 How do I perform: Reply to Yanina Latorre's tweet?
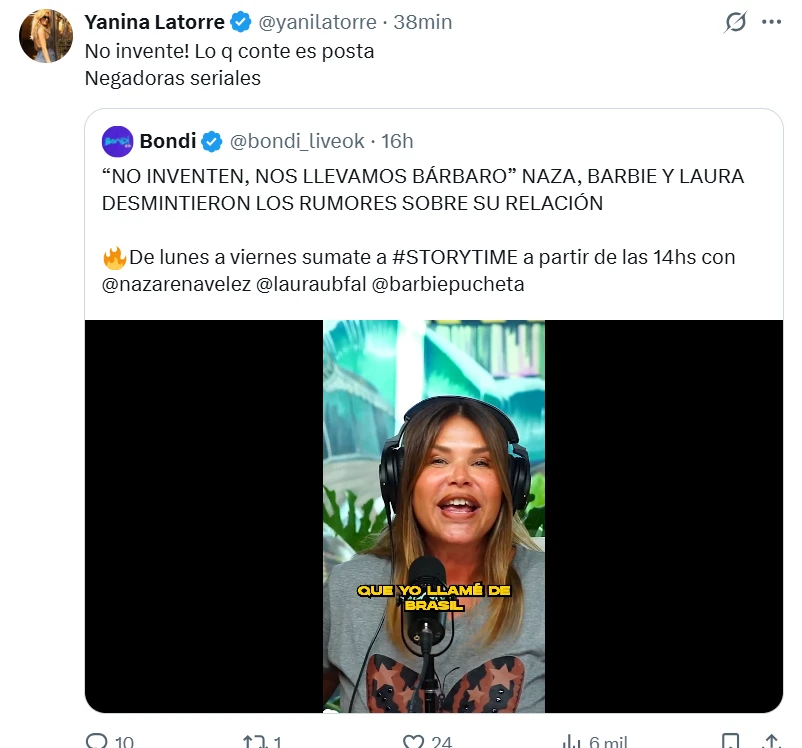[98, 741]
